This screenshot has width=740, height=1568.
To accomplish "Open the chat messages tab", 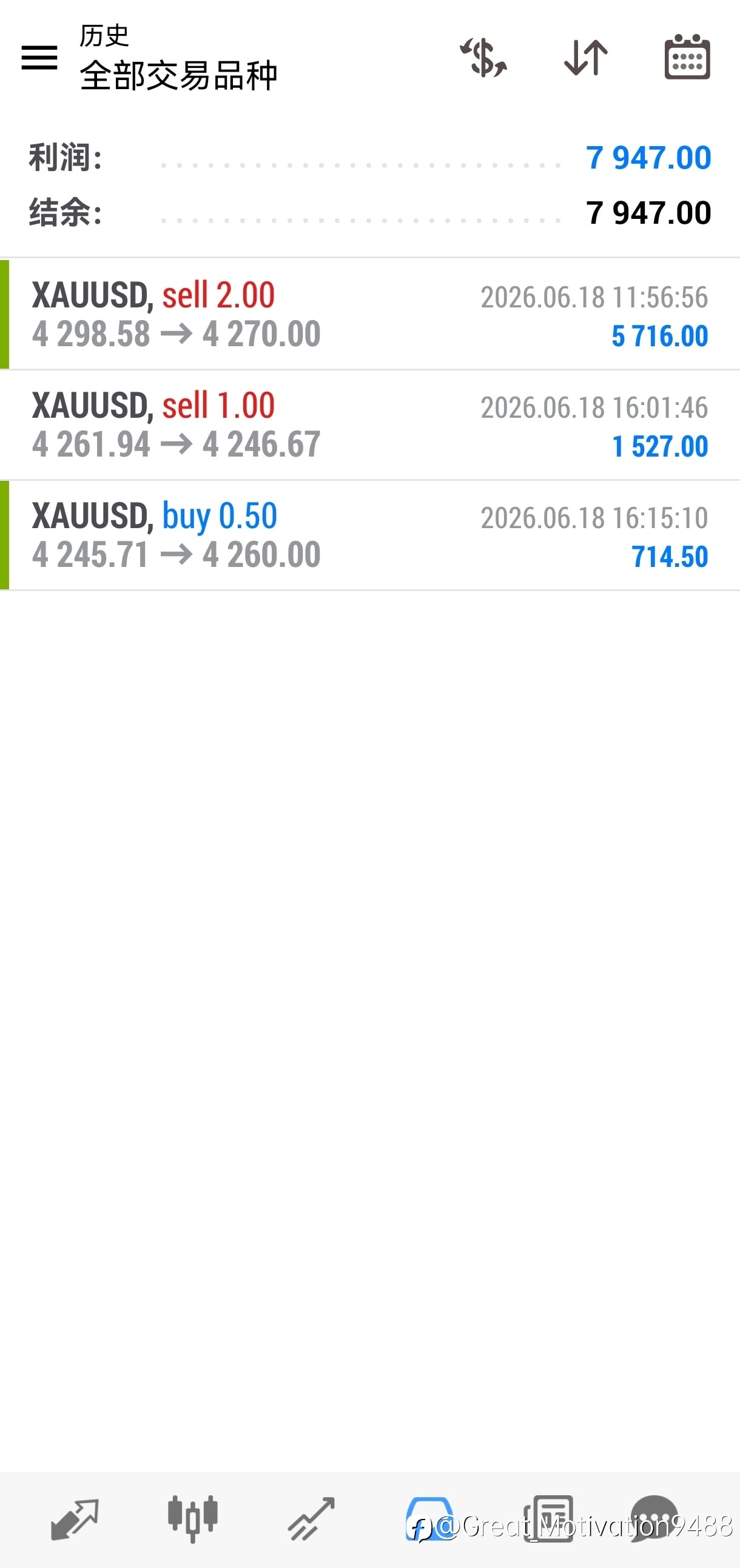I will click(654, 1519).
